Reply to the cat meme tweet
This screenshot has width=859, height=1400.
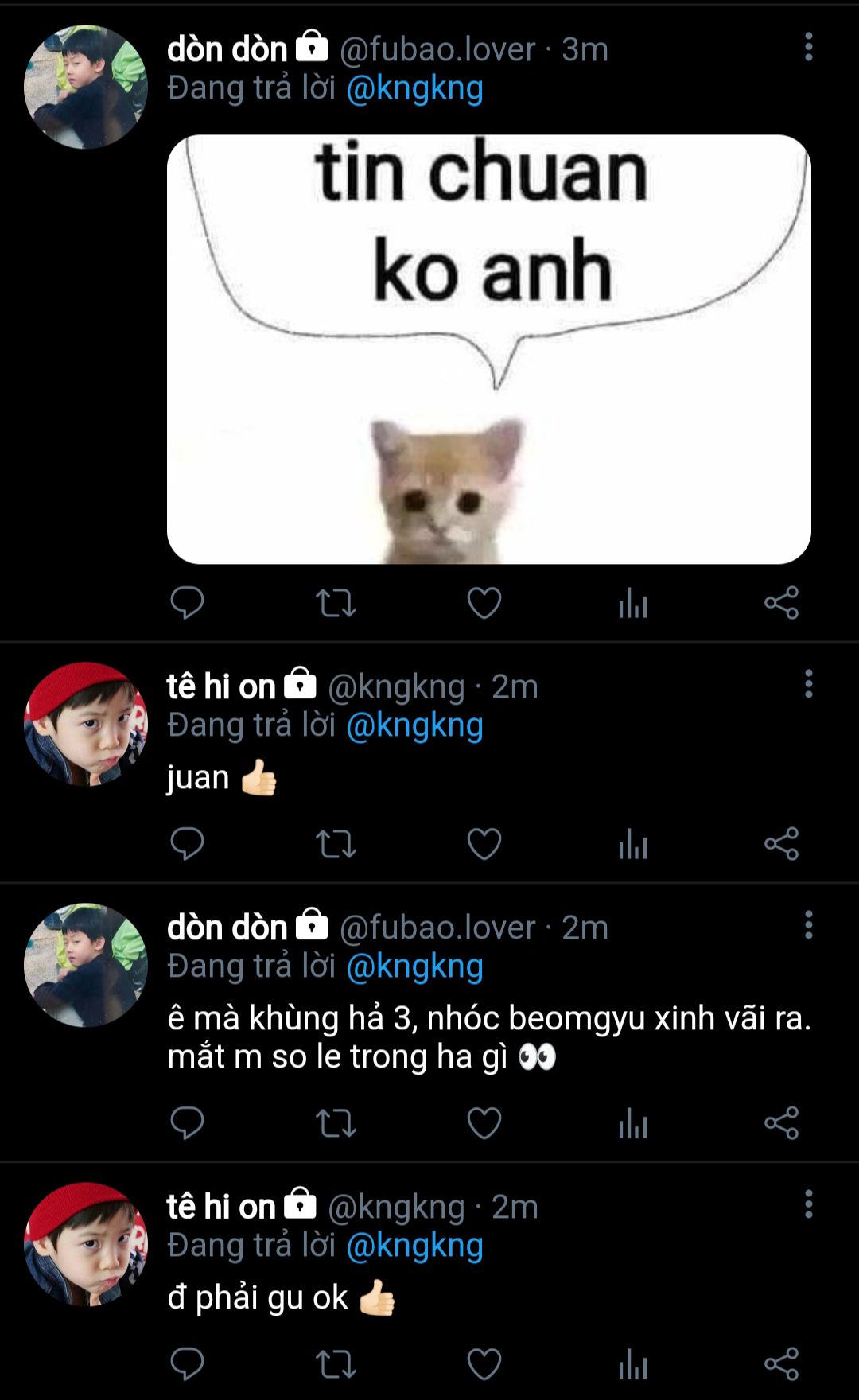(x=188, y=603)
